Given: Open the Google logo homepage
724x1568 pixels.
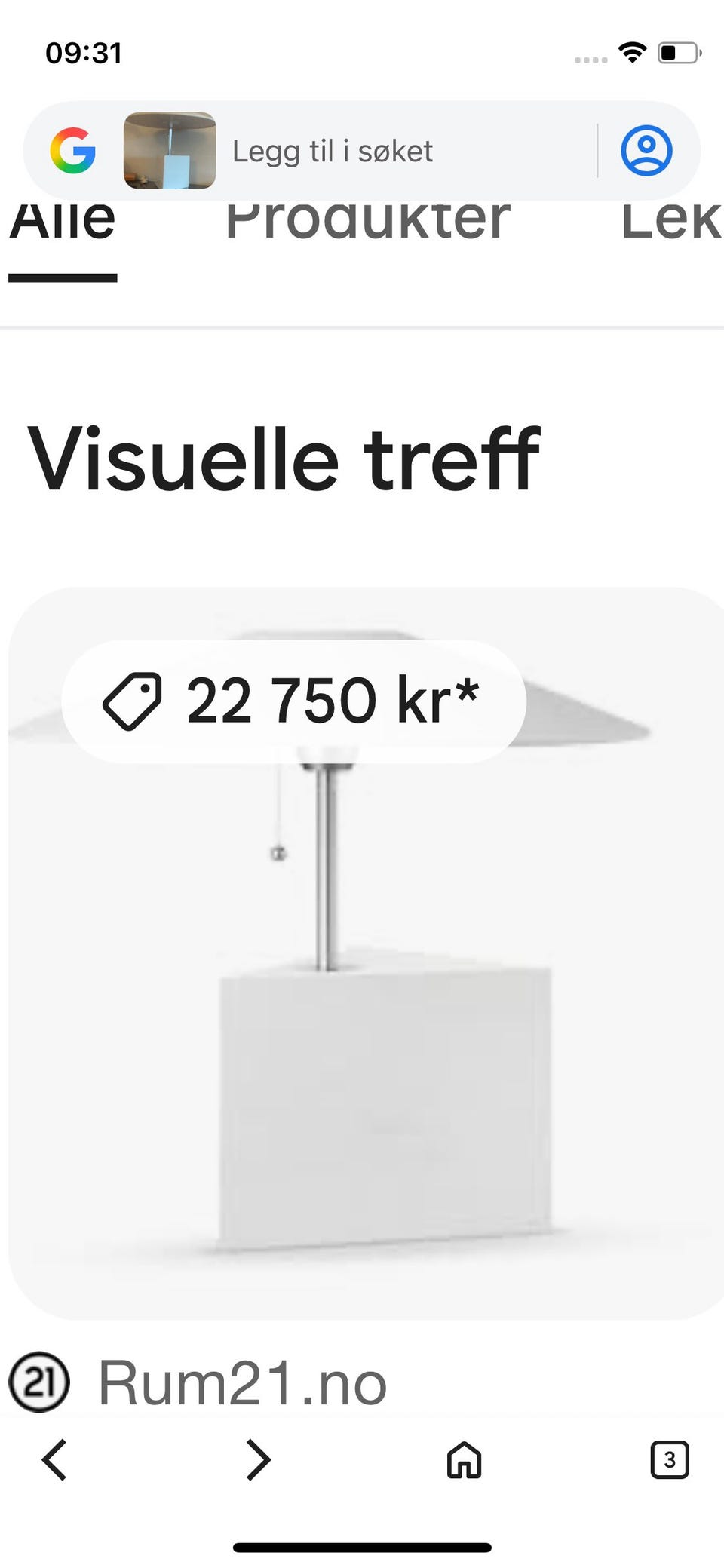Looking at the screenshot, I should (x=72, y=150).
